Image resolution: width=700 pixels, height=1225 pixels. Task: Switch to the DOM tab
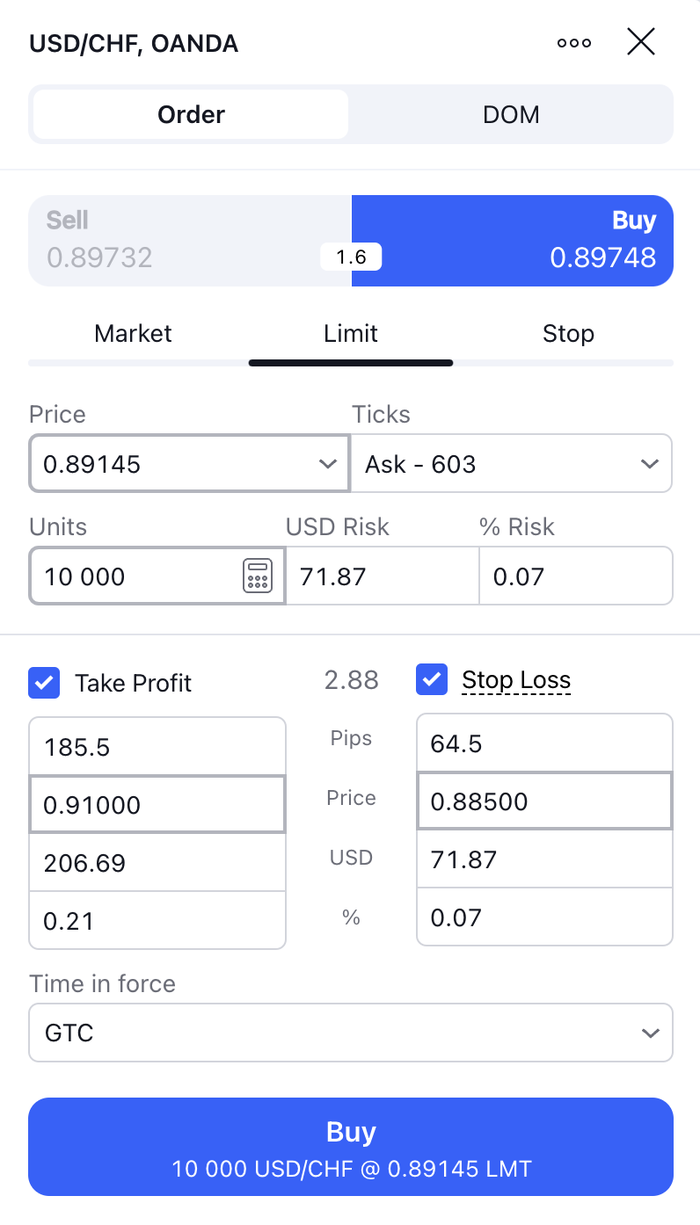(x=511, y=114)
